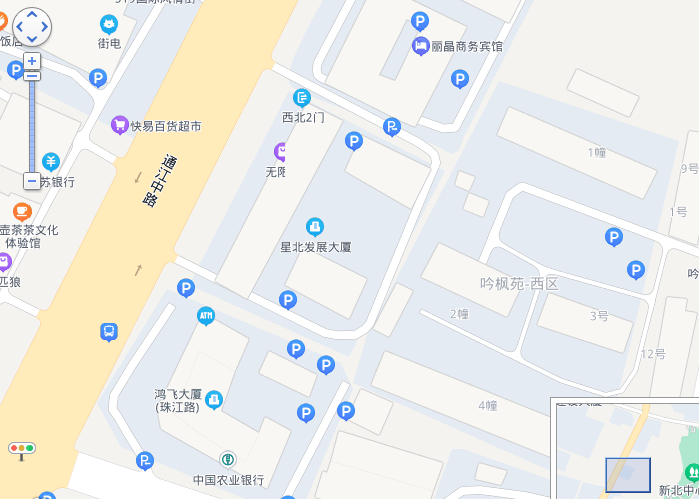Viewport: 699px width, 499px height.
Task: Pan the map left with the arrow control
Action: click(x=19, y=27)
